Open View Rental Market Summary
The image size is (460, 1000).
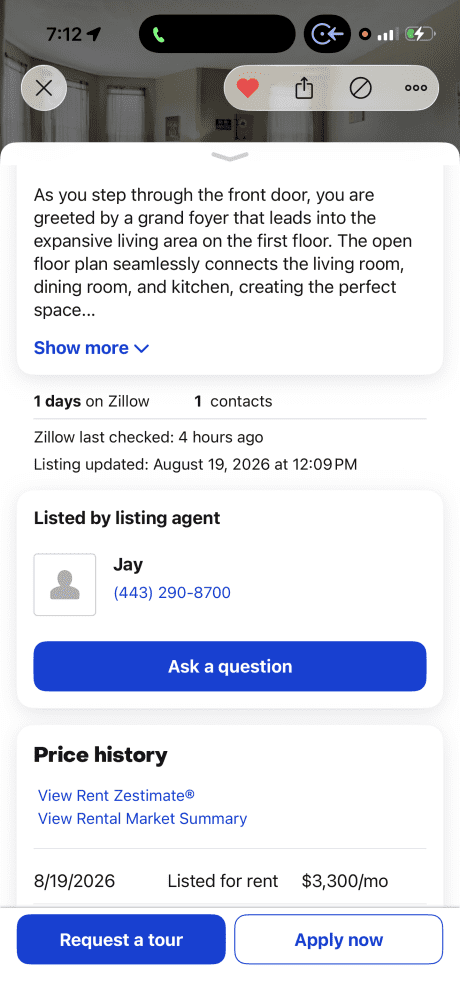[x=142, y=818]
